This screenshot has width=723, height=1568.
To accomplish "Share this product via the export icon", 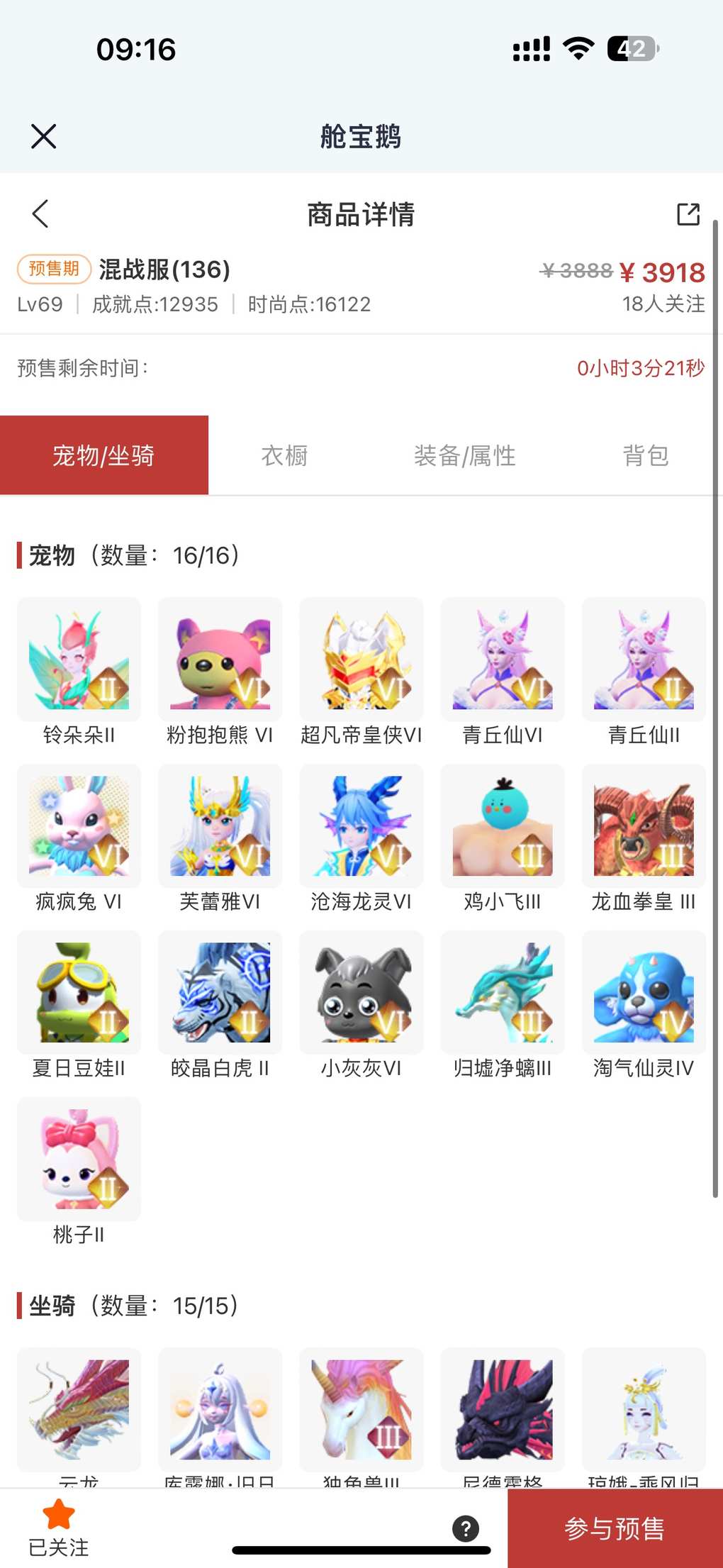I will (688, 213).
